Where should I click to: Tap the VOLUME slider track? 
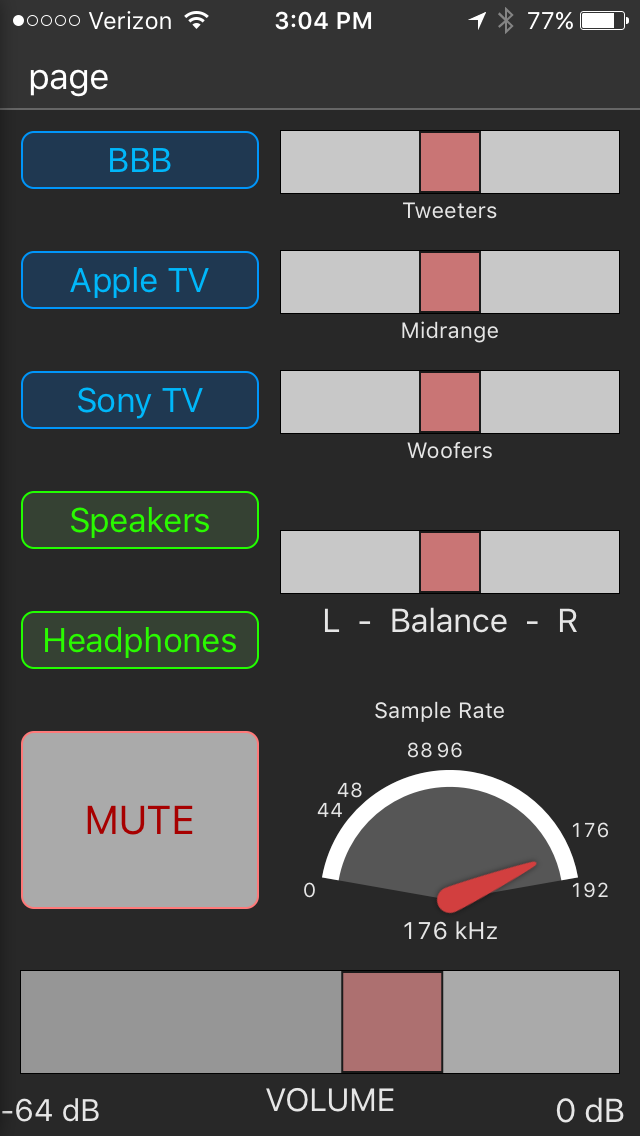tap(320, 1022)
